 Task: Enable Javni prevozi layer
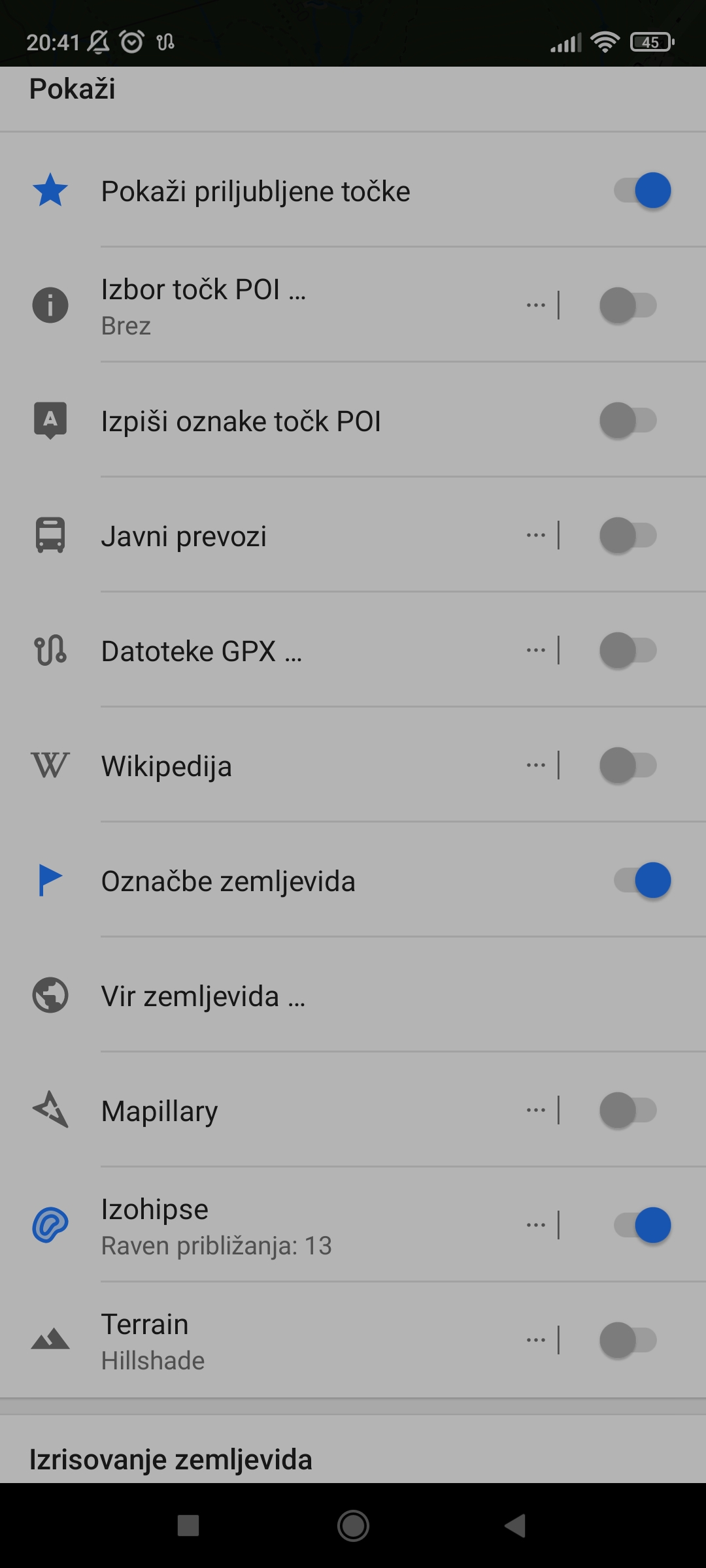coord(628,536)
